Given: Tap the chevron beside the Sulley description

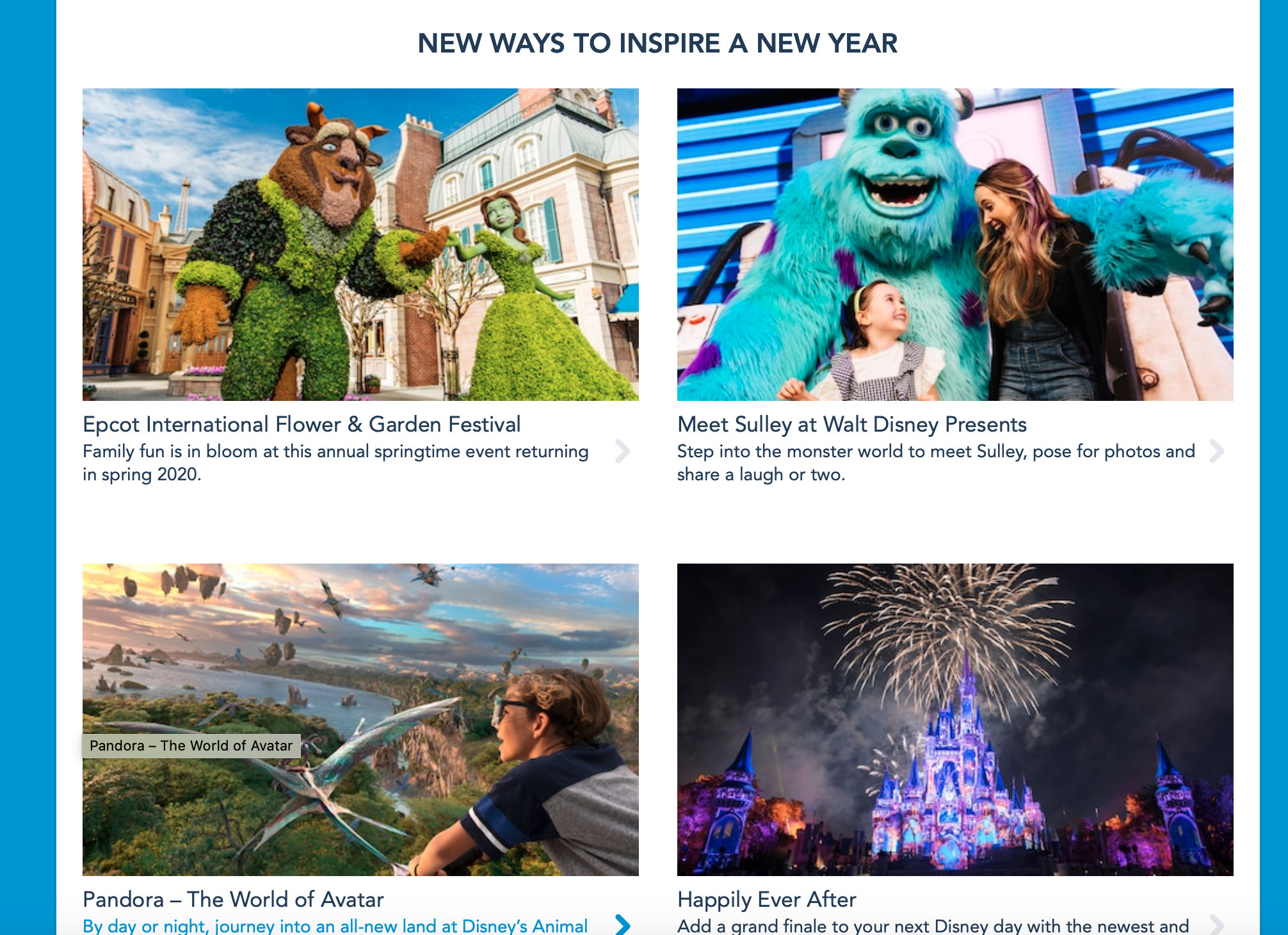Looking at the screenshot, I should [x=1216, y=451].
